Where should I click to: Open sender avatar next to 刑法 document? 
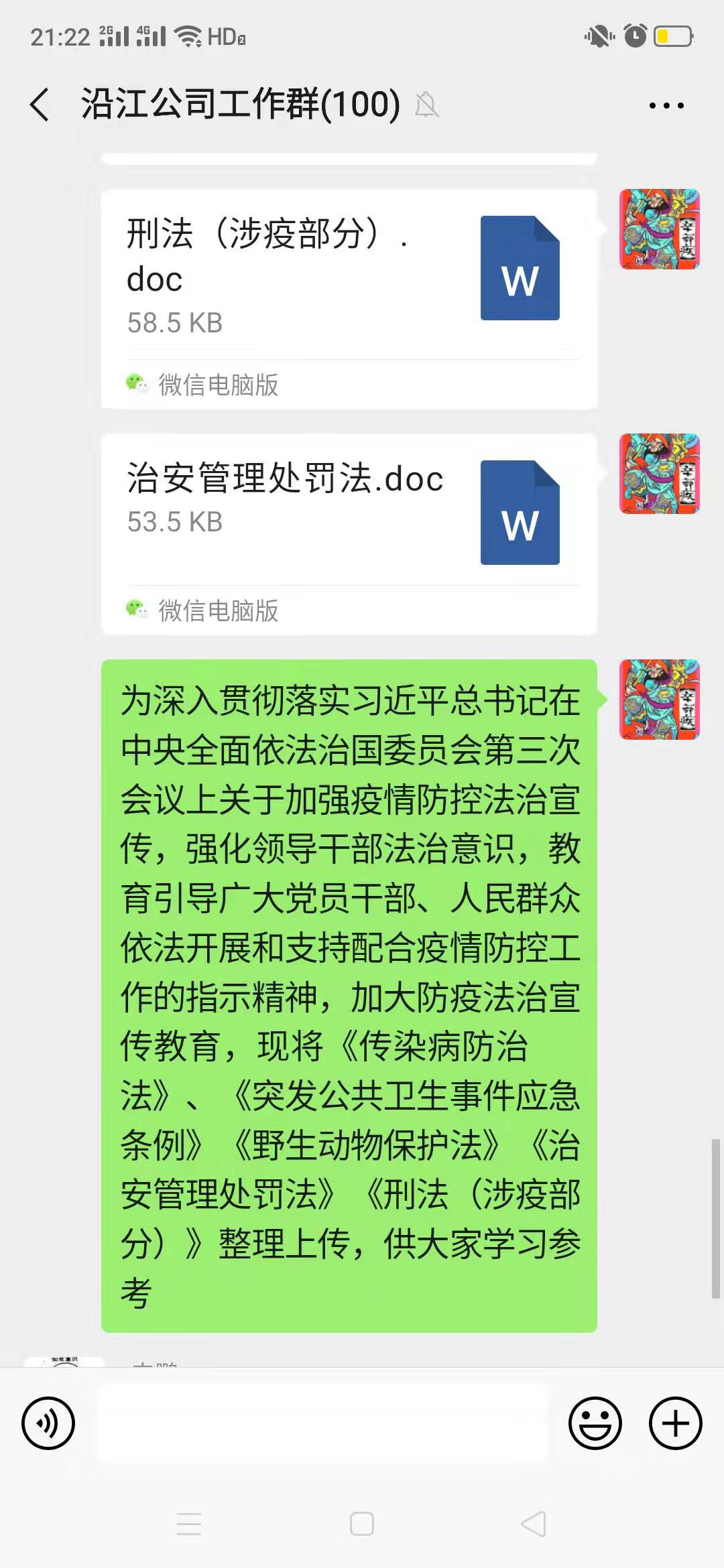[x=659, y=229]
